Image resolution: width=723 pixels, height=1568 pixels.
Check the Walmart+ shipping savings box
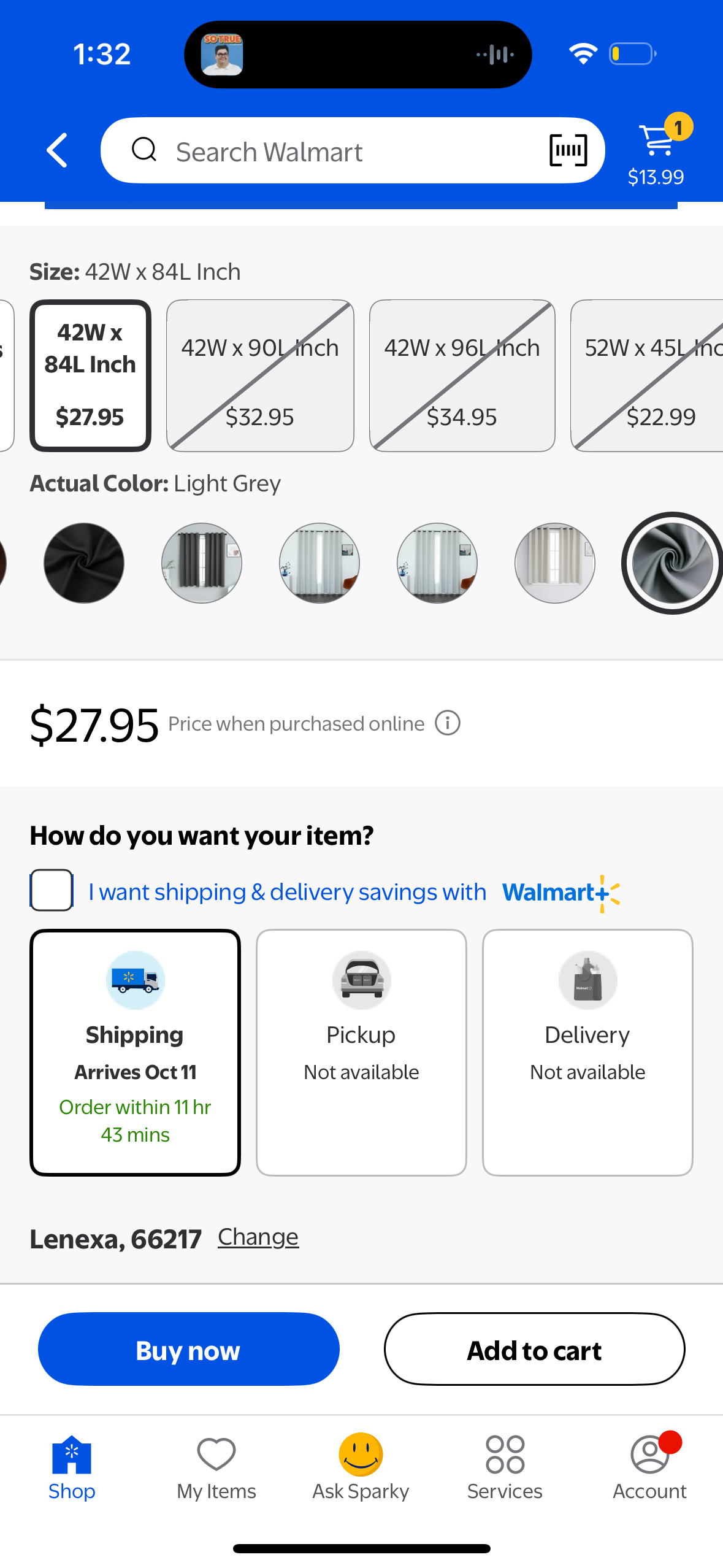pyautogui.click(x=52, y=890)
